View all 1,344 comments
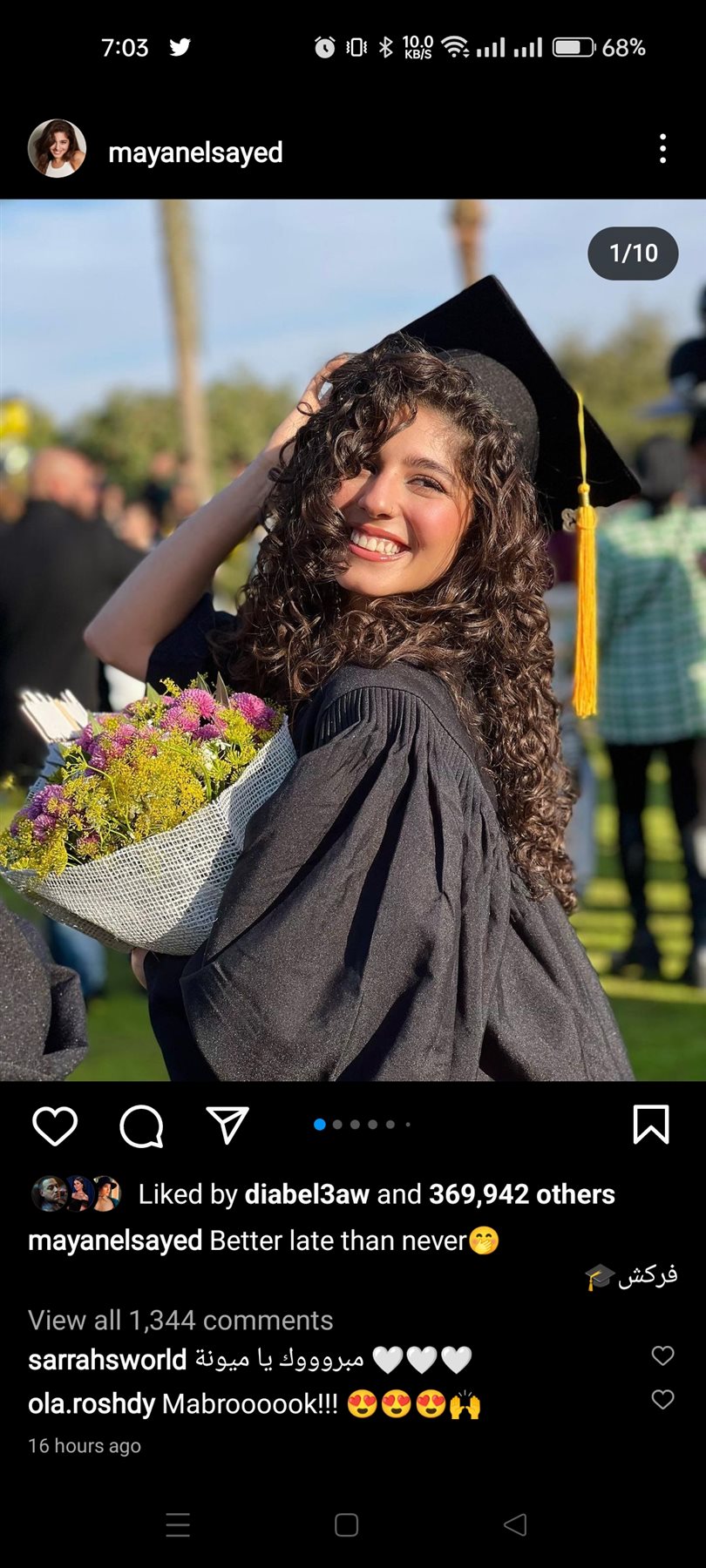The height and width of the screenshot is (1568, 706). [x=180, y=1321]
